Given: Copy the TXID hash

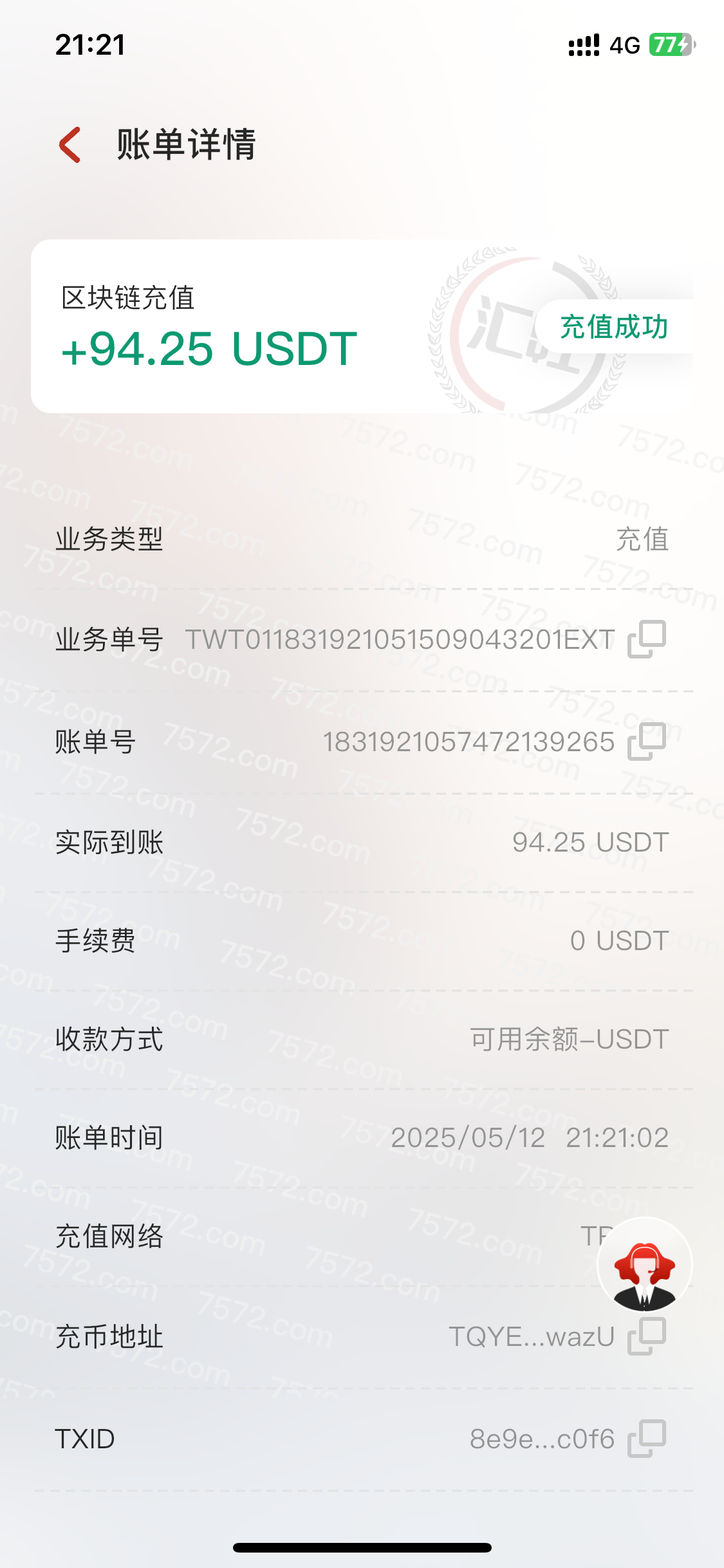Looking at the screenshot, I should (647, 1439).
